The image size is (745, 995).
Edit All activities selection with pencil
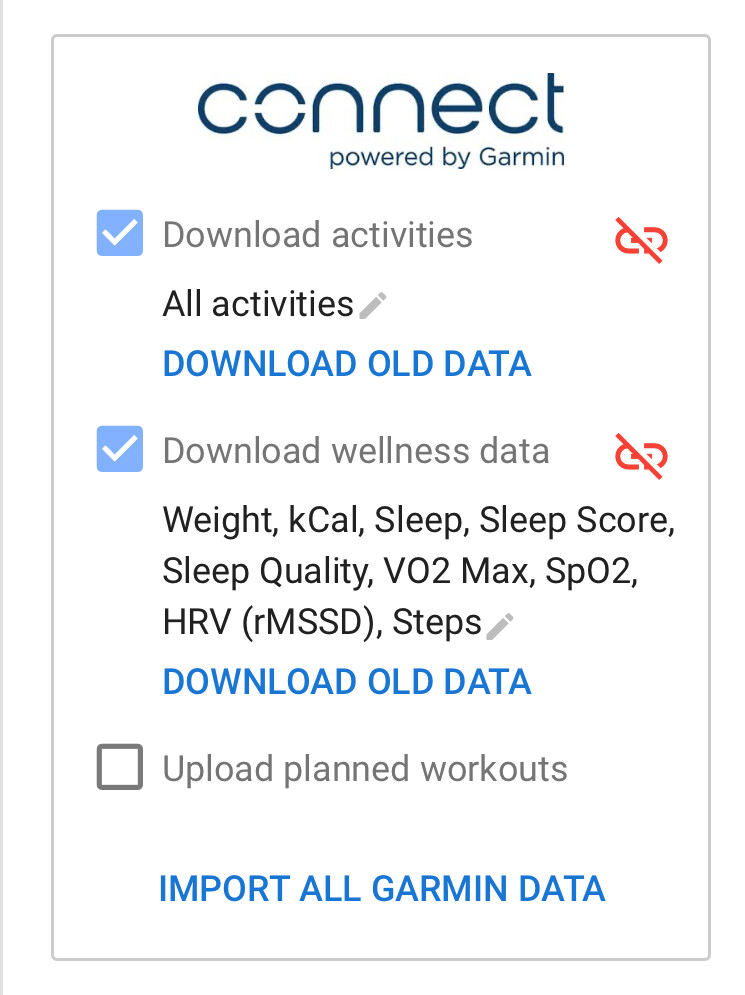coord(373,305)
